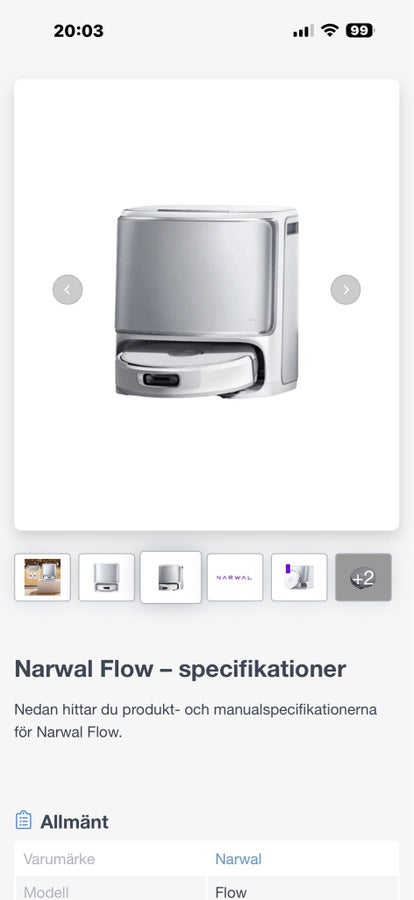Select the Narwal logo thumbnail
The height and width of the screenshot is (900, 414).
click(235, 577)
